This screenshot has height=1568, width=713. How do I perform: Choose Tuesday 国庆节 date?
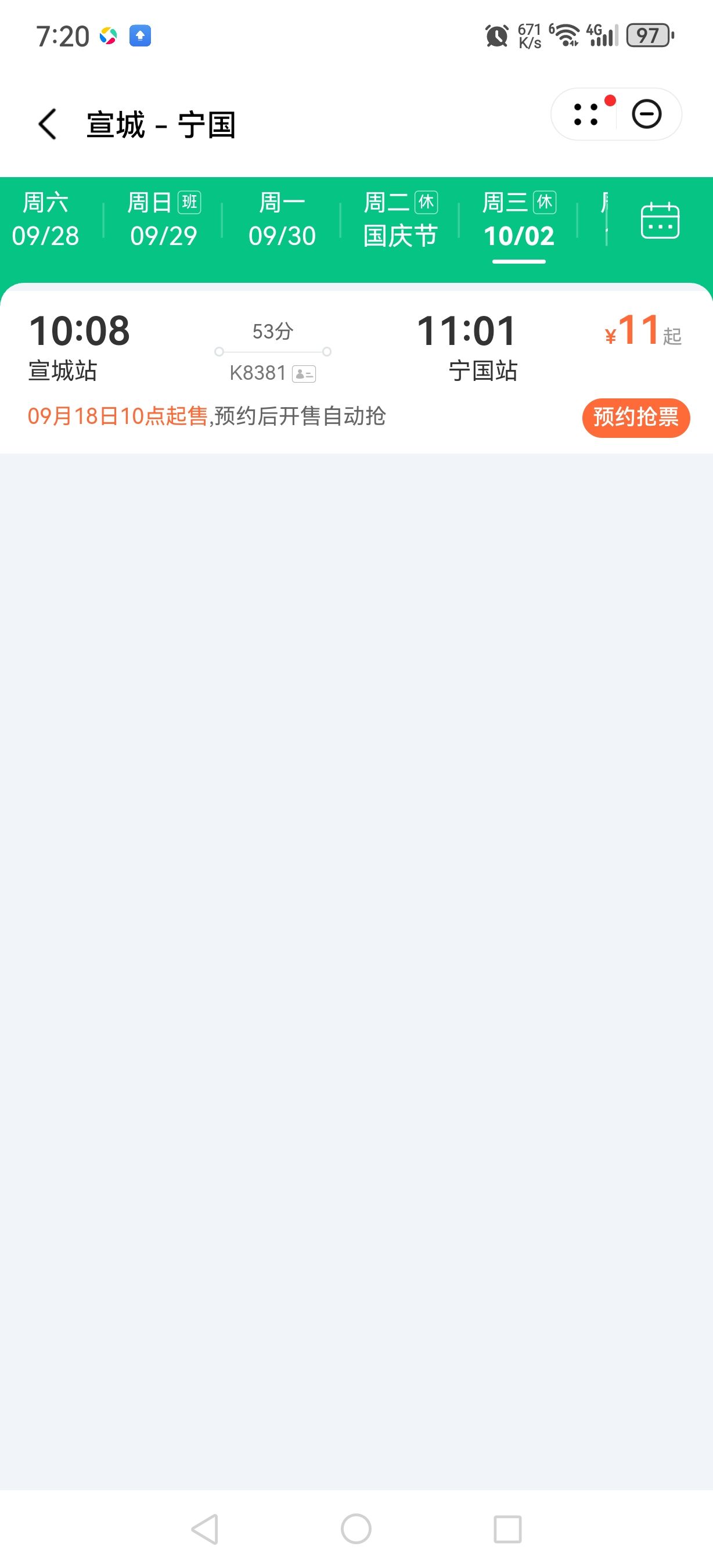coord(400,220)
